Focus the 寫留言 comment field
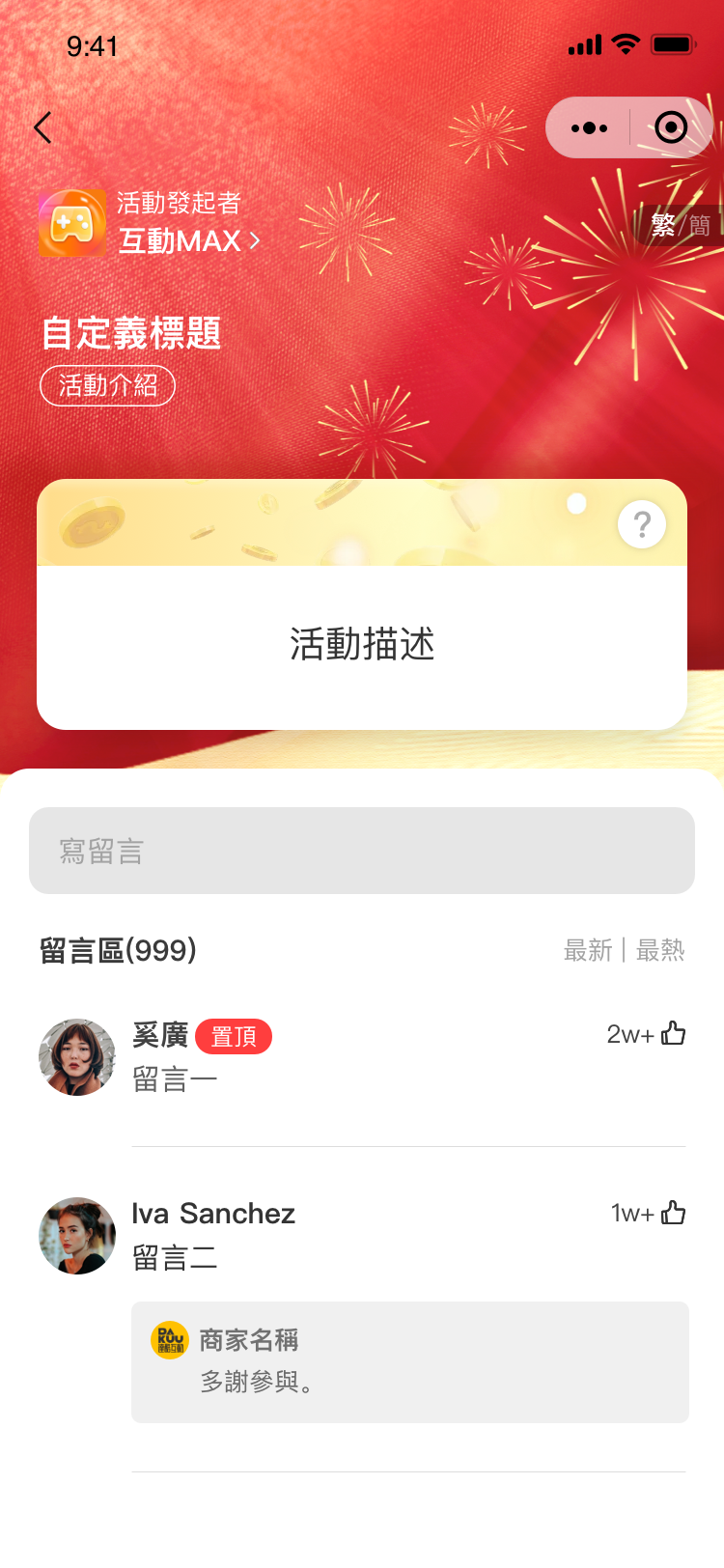The width and height of the screenshot is (724, 1568). pos(362,851)
